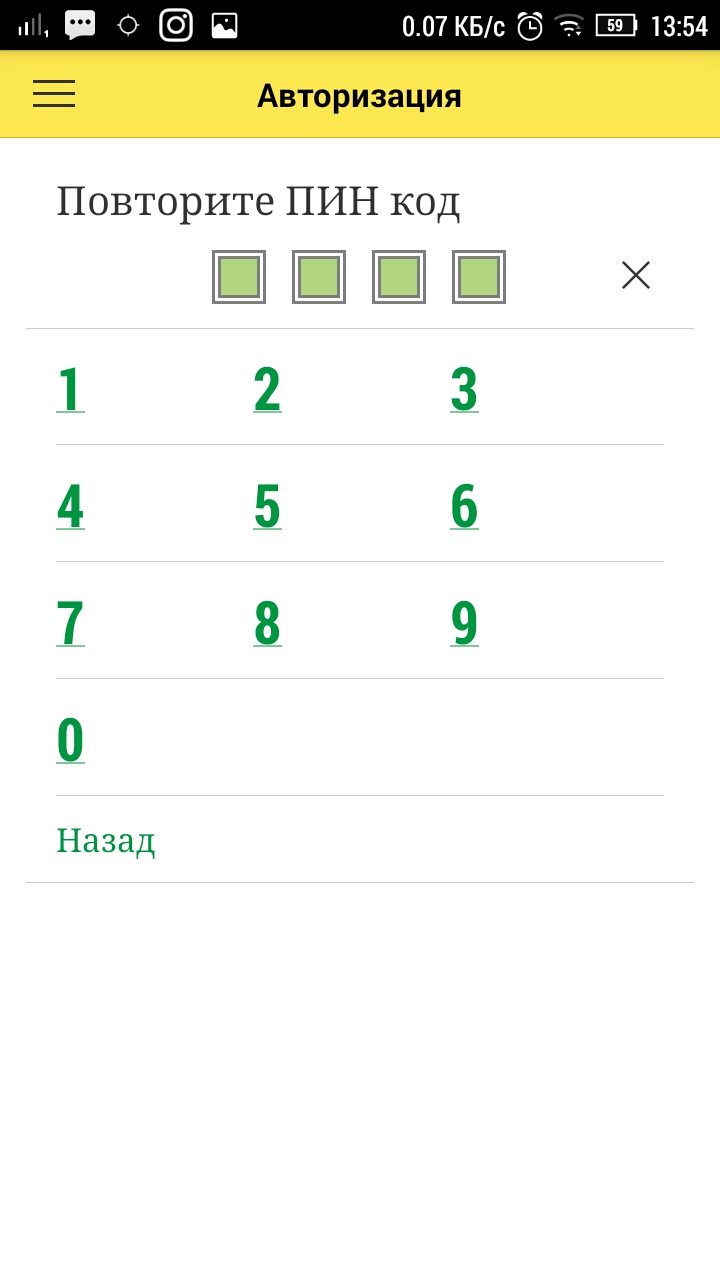Viewport: 720px width, 1280px height.
Task: Enter digit 0 on the PIN pad
Action: [70, 740]
